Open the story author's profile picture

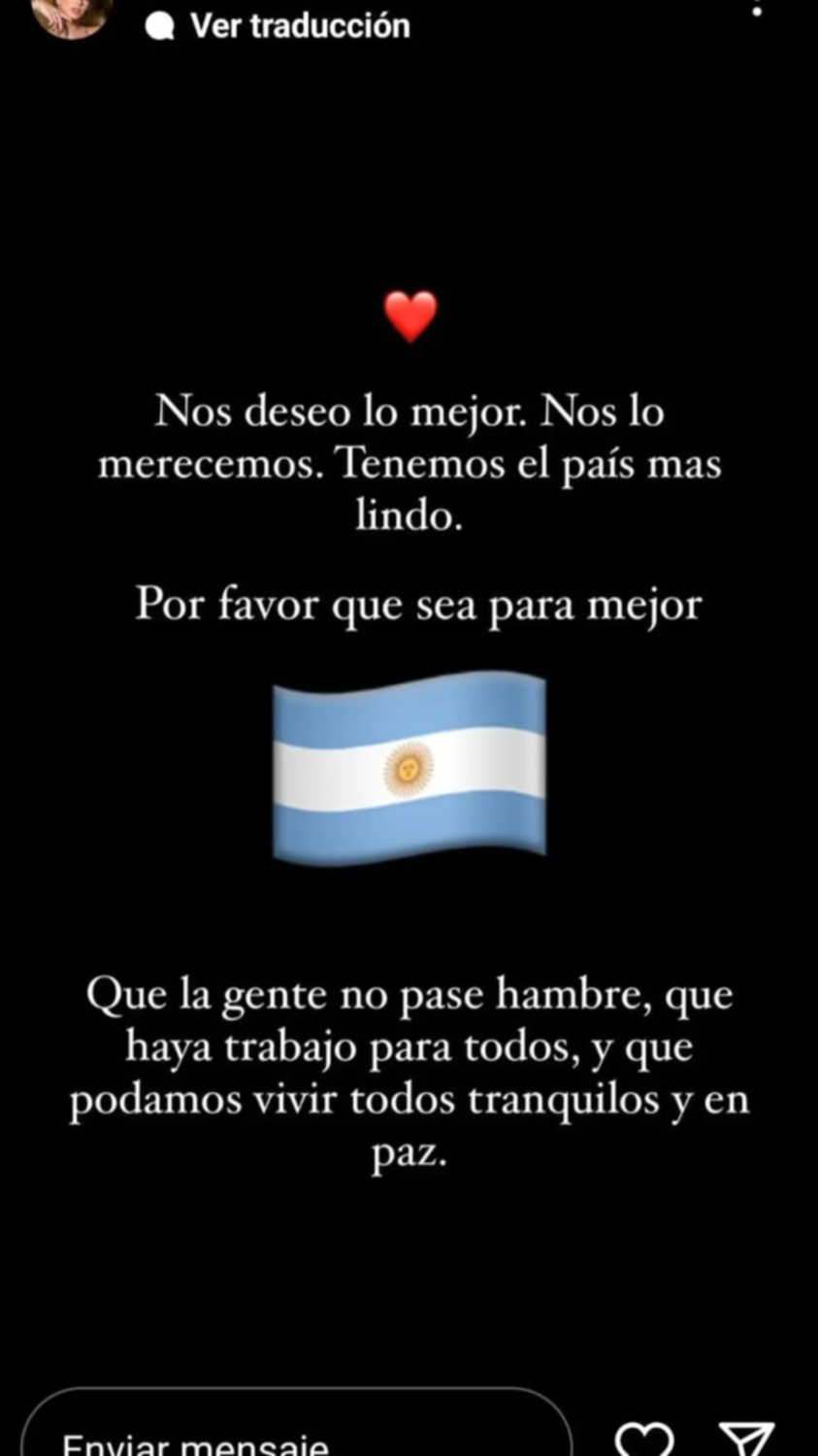pyautogui.click(x=72, y=14)
